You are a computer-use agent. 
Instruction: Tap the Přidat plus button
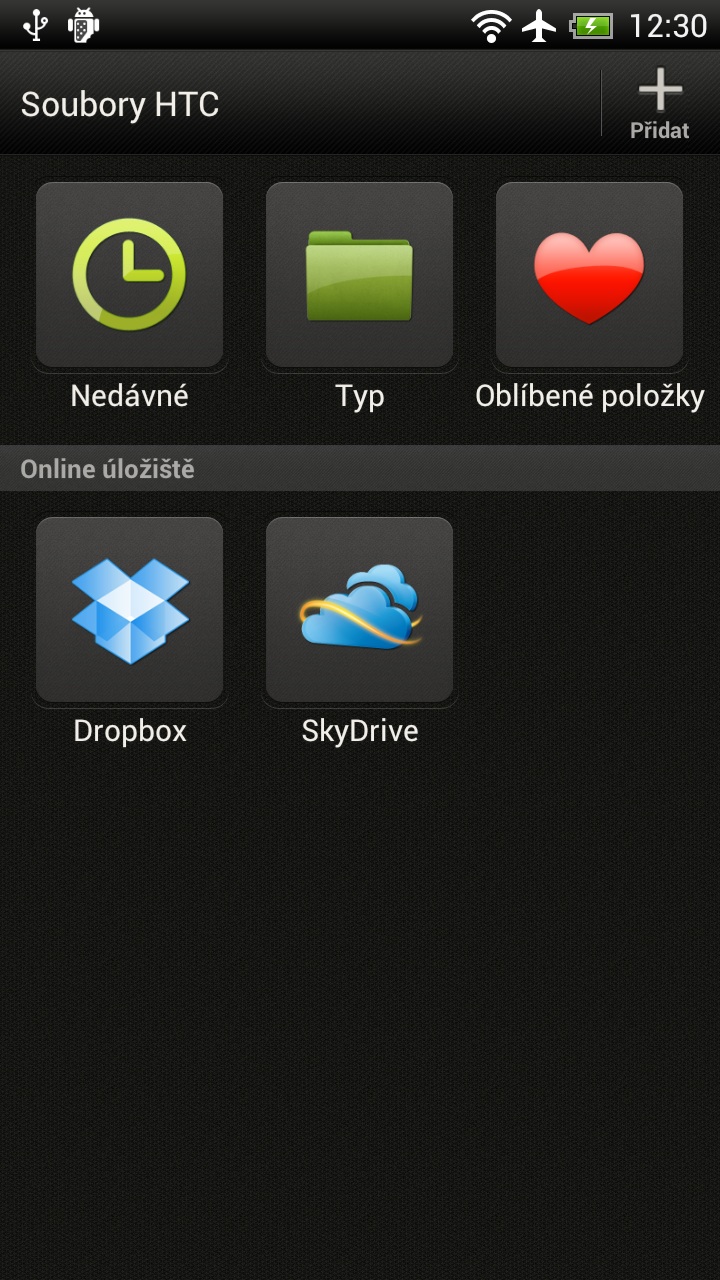tap(660, 104)
